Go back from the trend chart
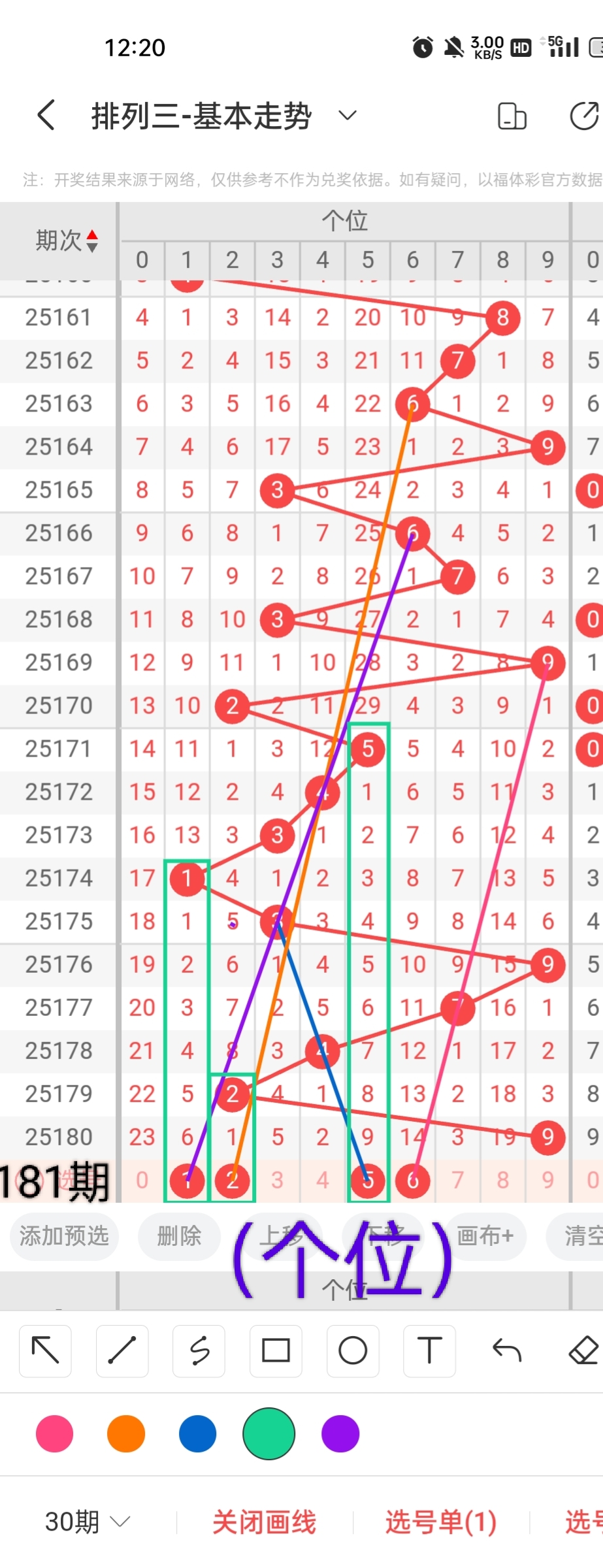This screenshot has height=1568, width=603. click(46, 116)
